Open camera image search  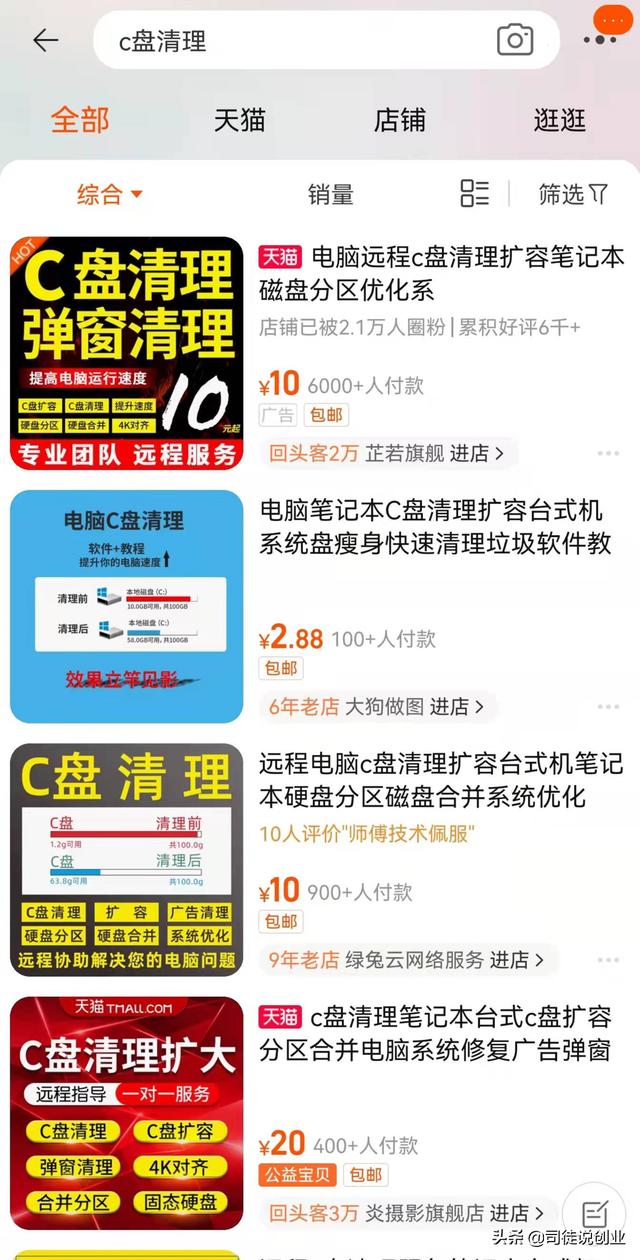(x=515, y=41)
